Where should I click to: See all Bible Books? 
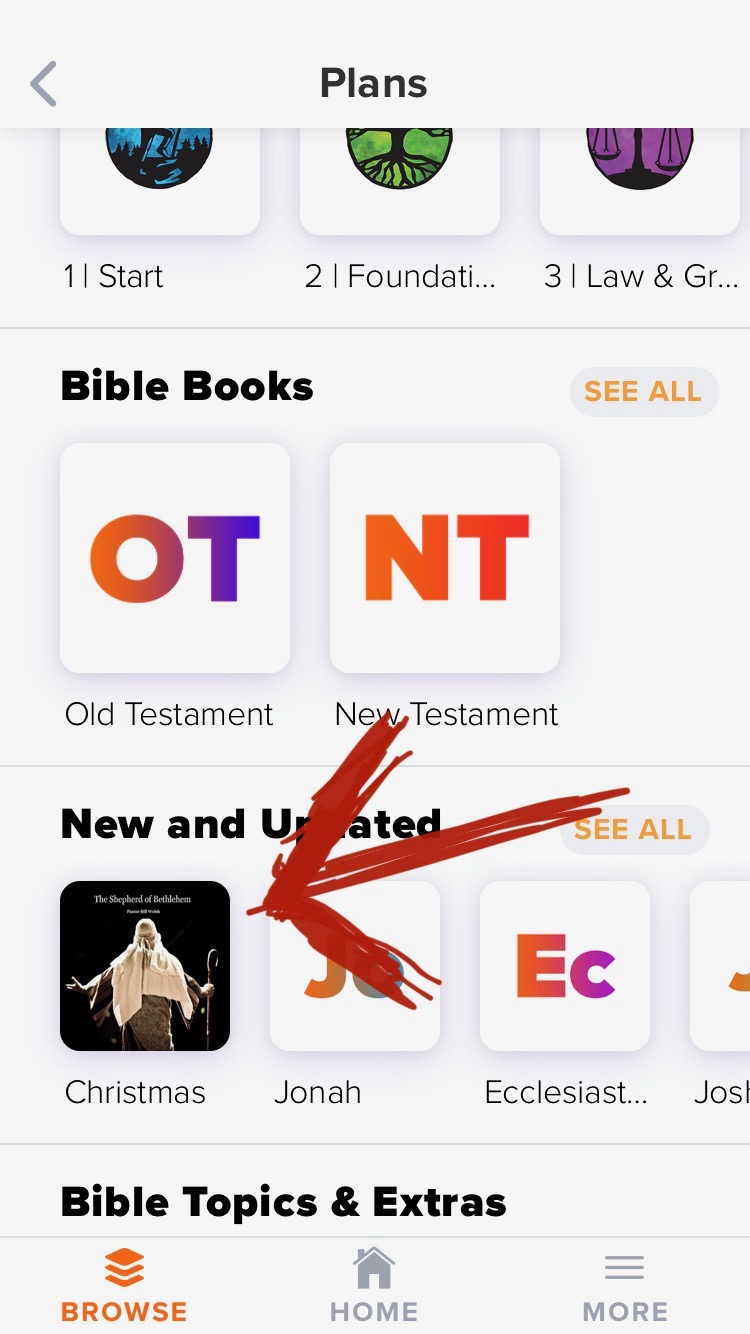point(643,391)
